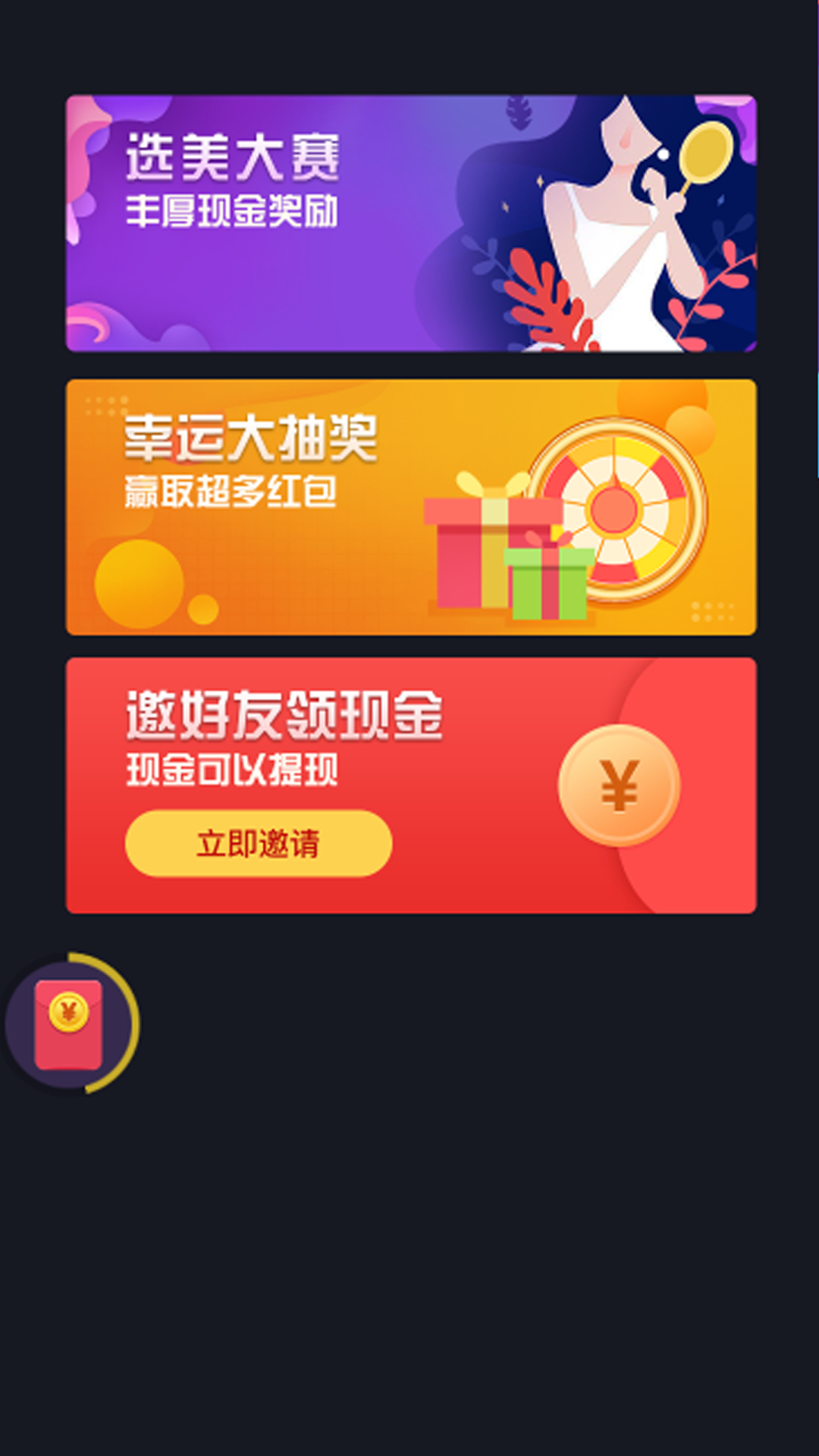Open the 选美大赛 beauty contest banner
This screenshot has width=819, height=1456.
(x=411, y=223)
